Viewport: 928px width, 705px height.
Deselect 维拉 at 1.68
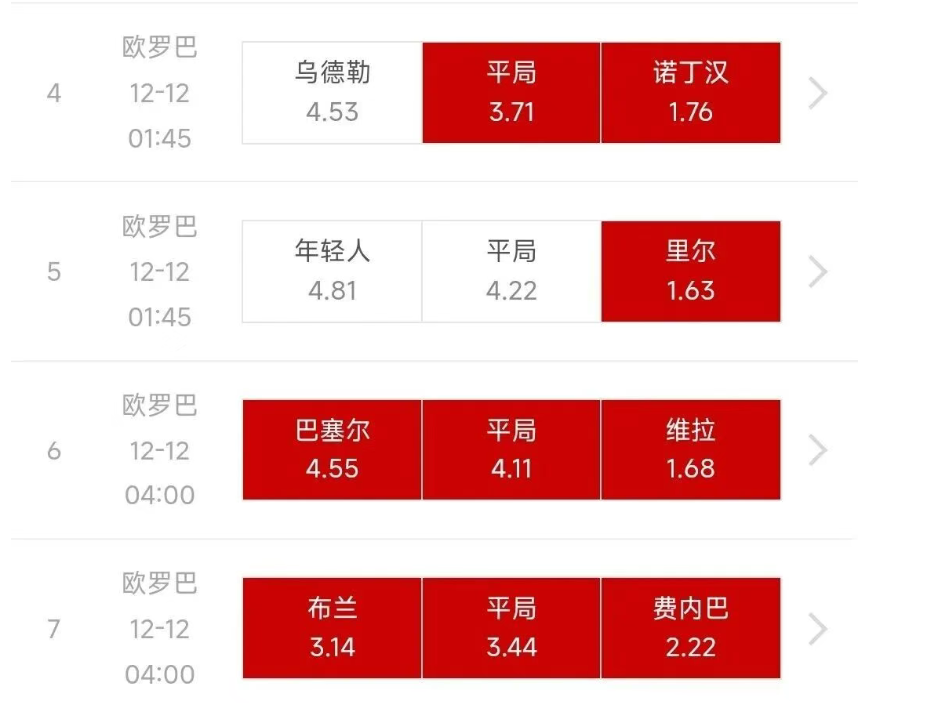pyautogui.click(x=691, y=450)
